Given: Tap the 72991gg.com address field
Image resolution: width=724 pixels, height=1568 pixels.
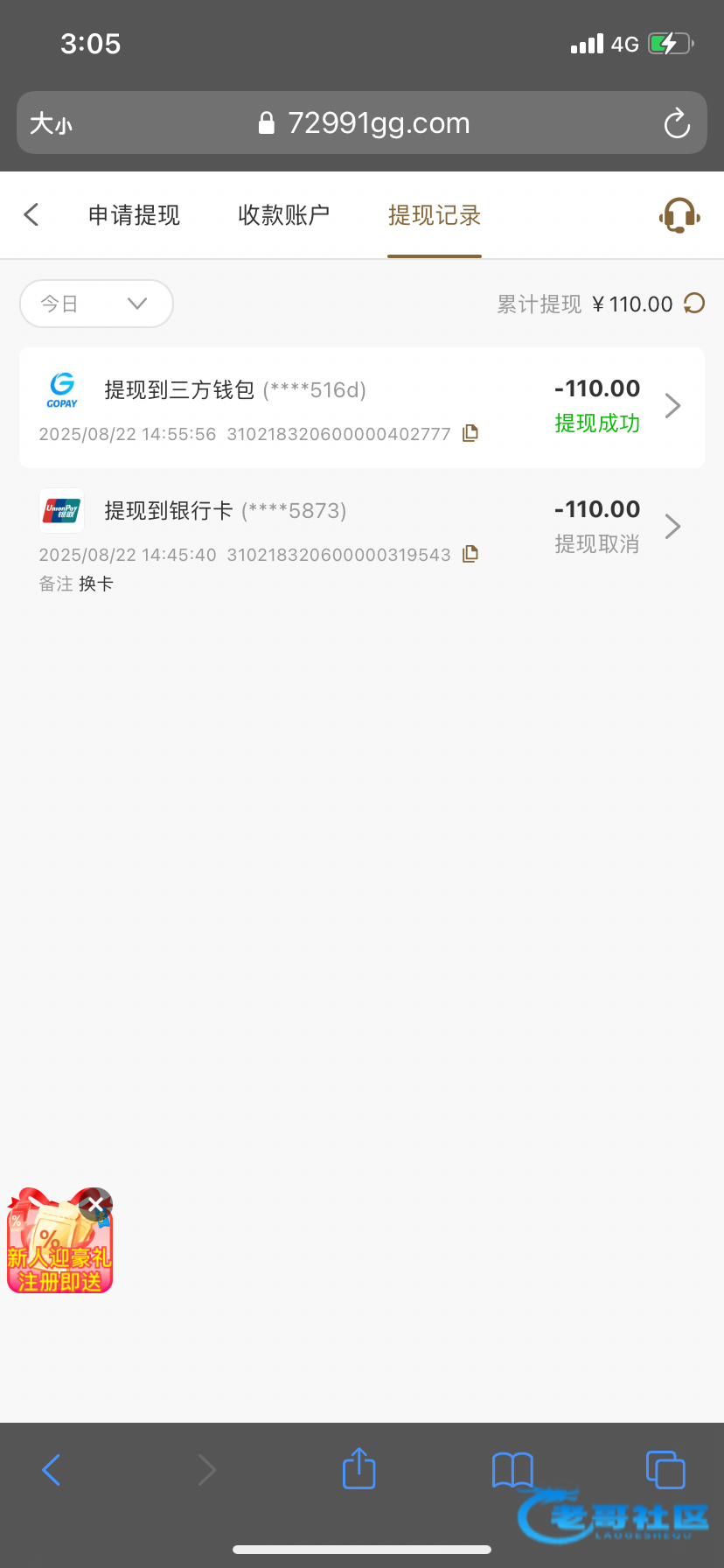Looking at the screenshot, I should tap(367, 123).
